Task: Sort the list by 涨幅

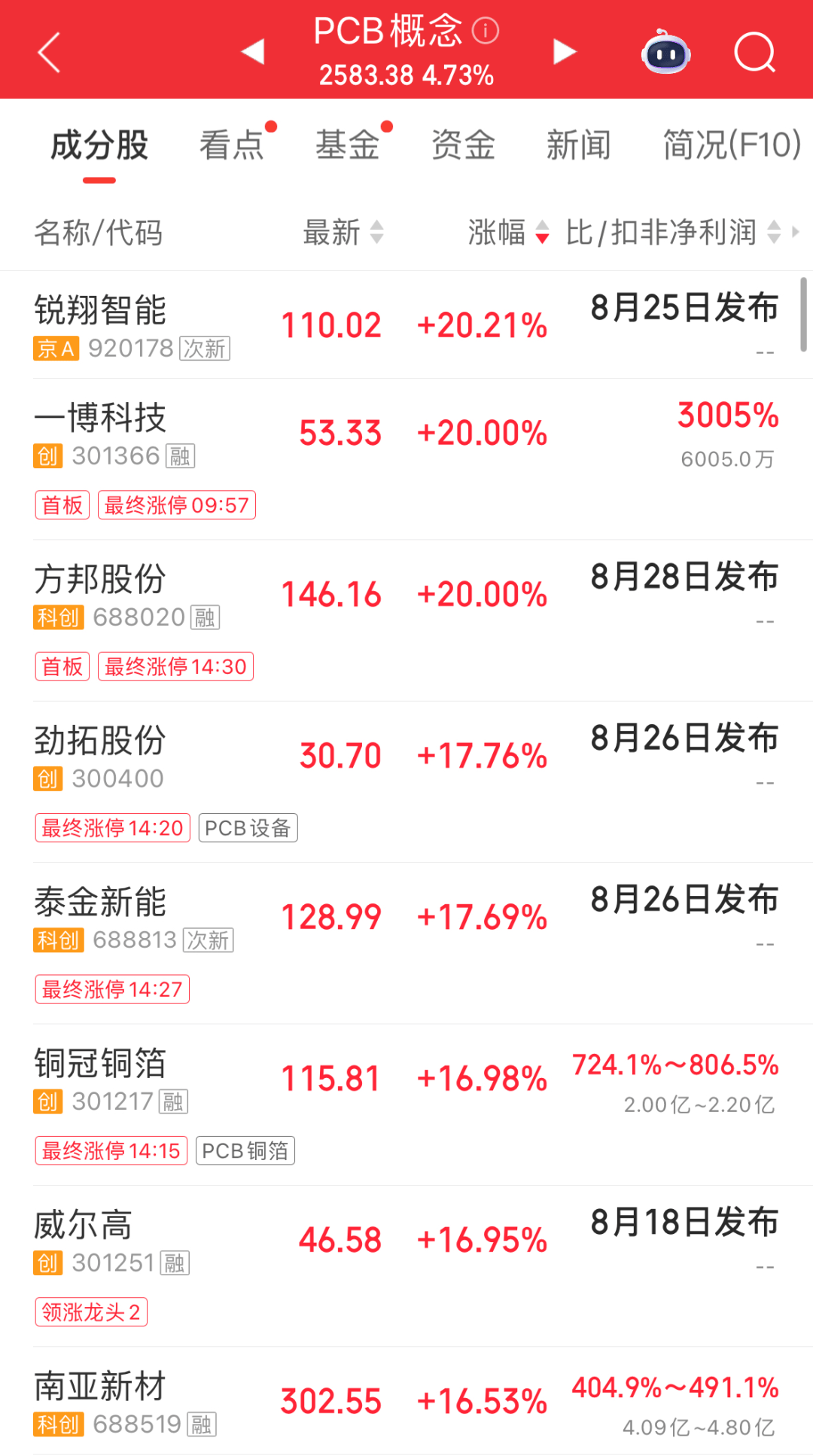Action: pos(509,232)
